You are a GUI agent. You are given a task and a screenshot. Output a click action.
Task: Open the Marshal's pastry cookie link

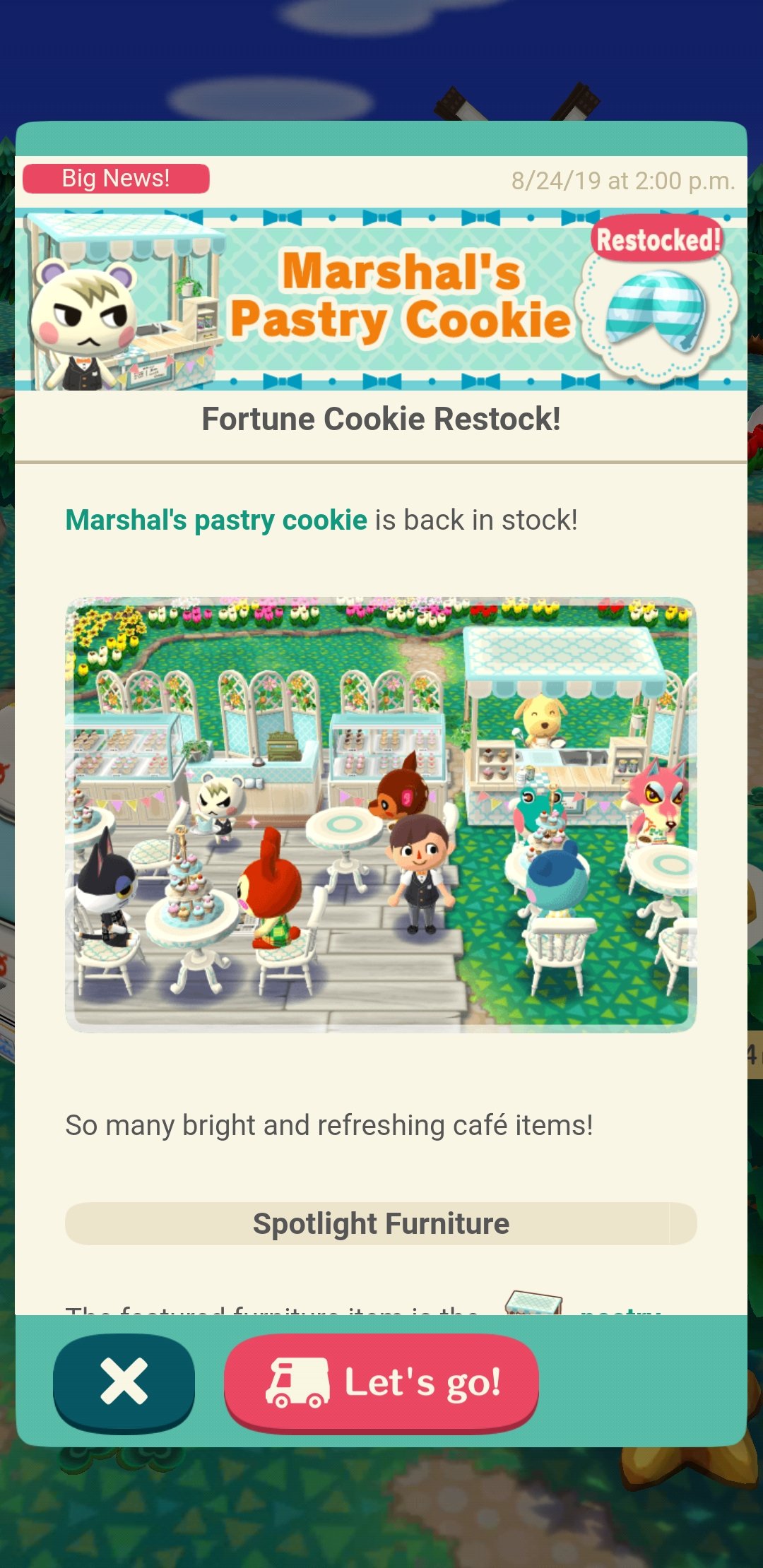pos(216,520)
